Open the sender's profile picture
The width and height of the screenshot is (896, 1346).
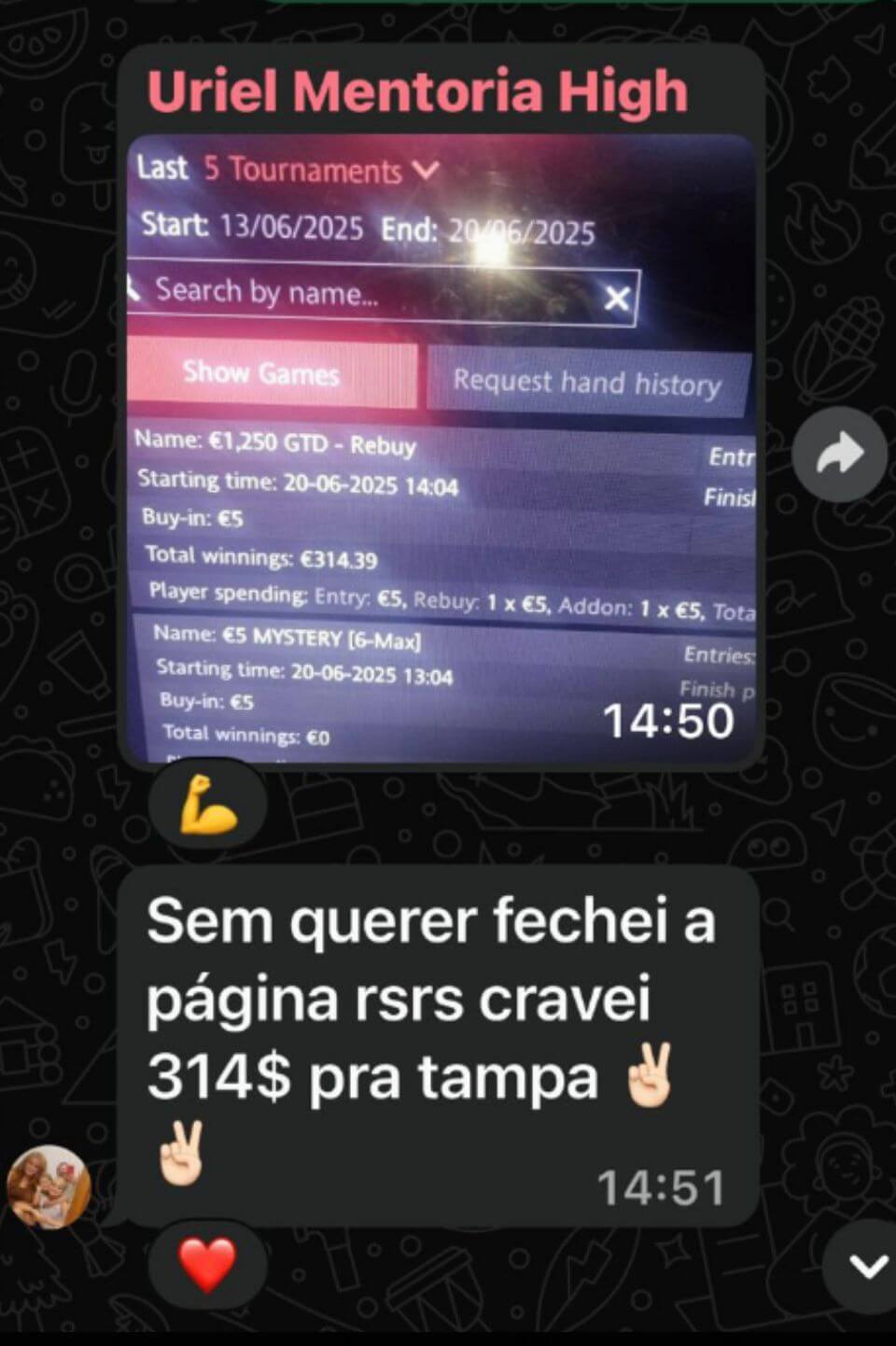coord(49,1186)
